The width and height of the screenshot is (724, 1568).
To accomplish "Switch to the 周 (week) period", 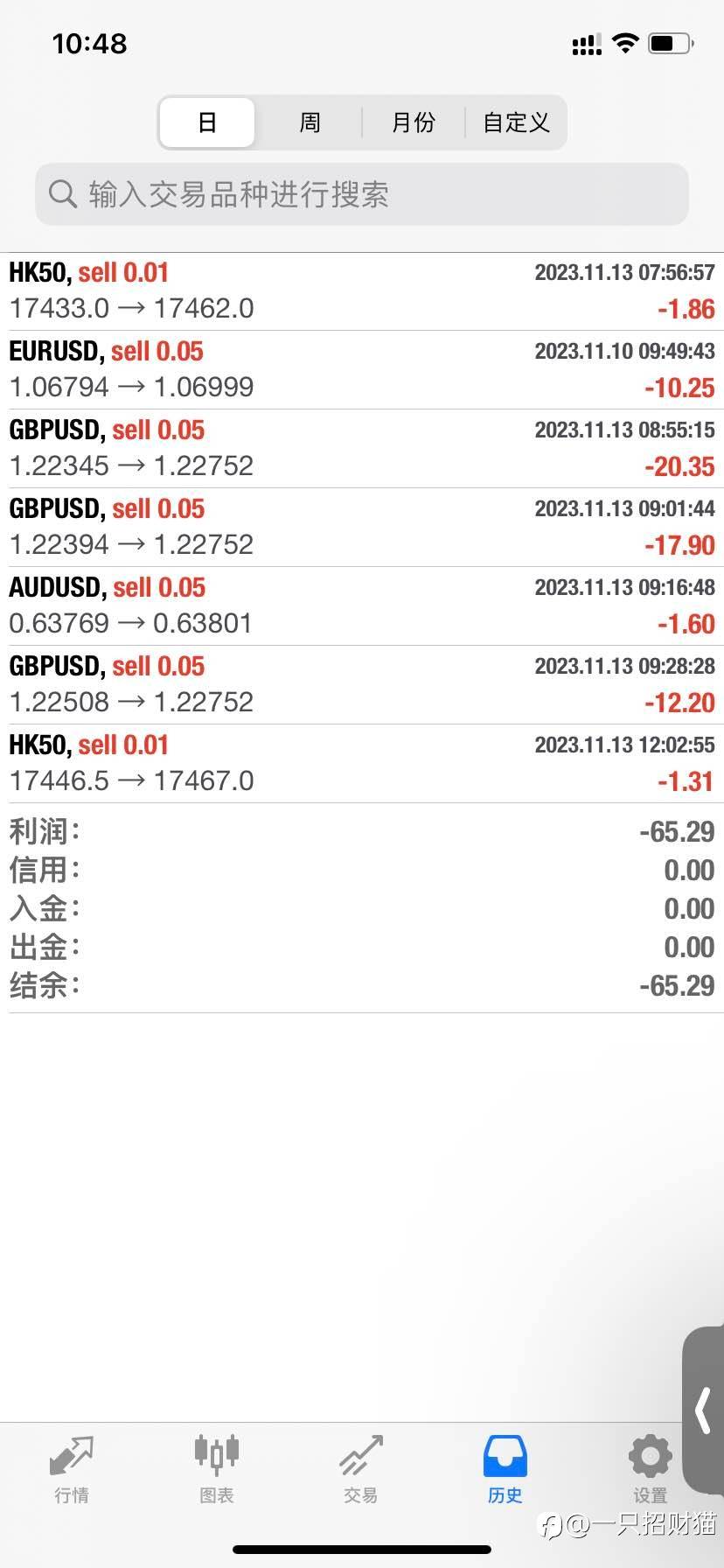I will (310, 122).
